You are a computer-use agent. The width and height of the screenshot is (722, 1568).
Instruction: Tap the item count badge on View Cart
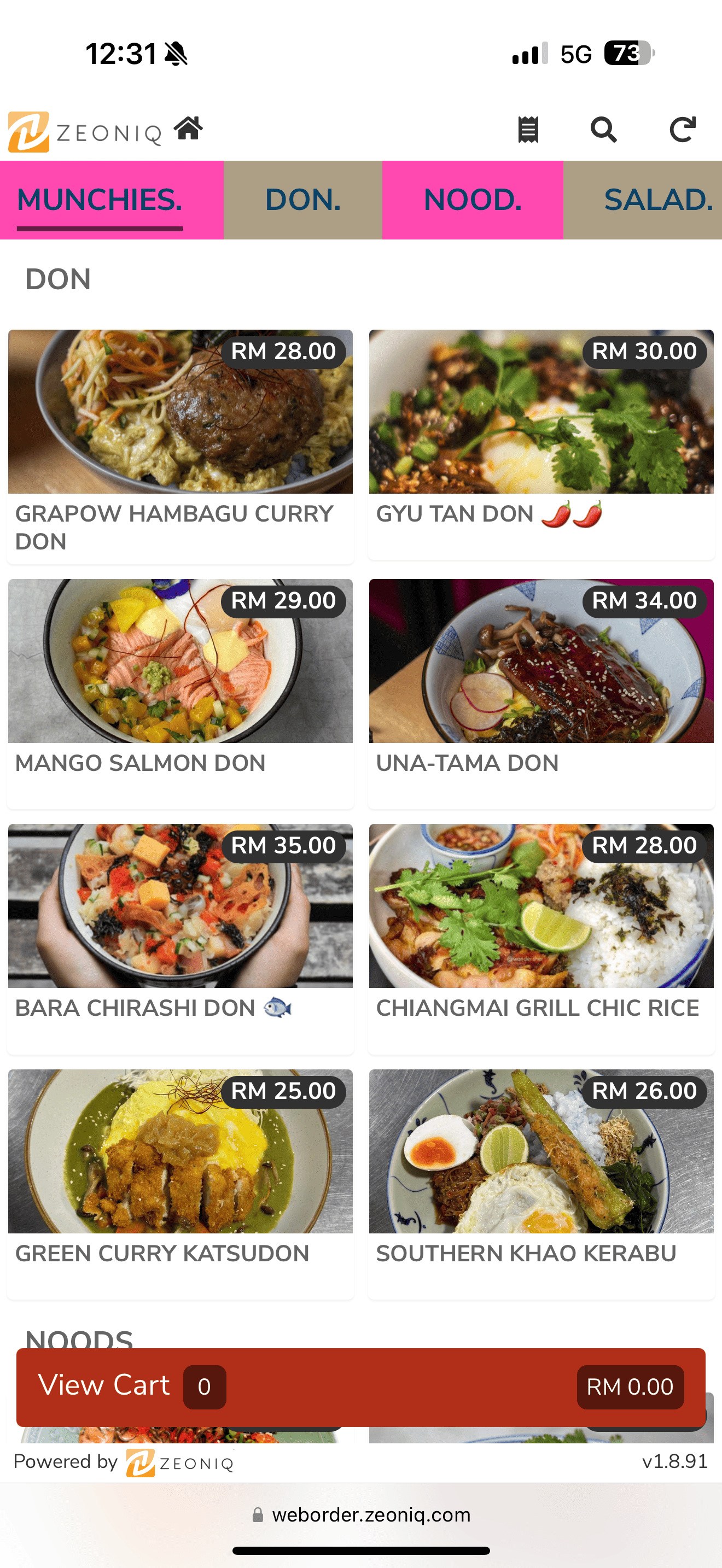click(x=205, y=1387)
